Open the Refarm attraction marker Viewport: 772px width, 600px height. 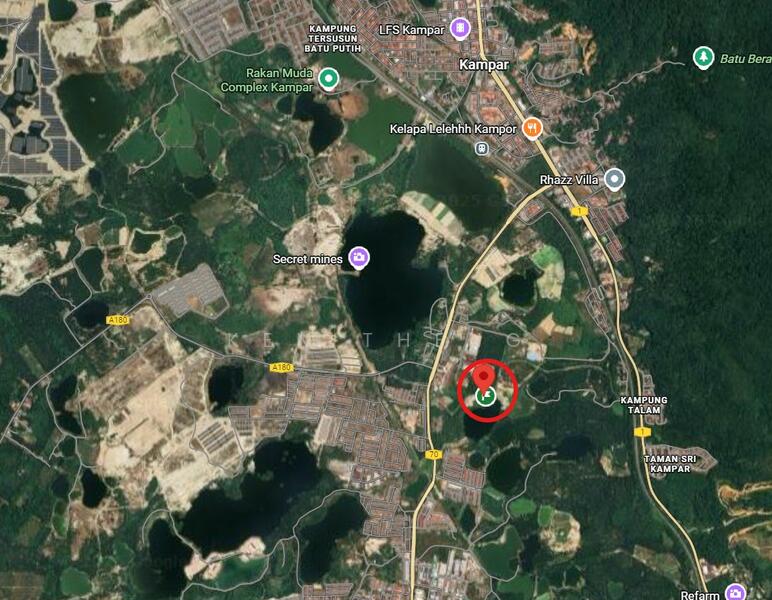[736, 592]
